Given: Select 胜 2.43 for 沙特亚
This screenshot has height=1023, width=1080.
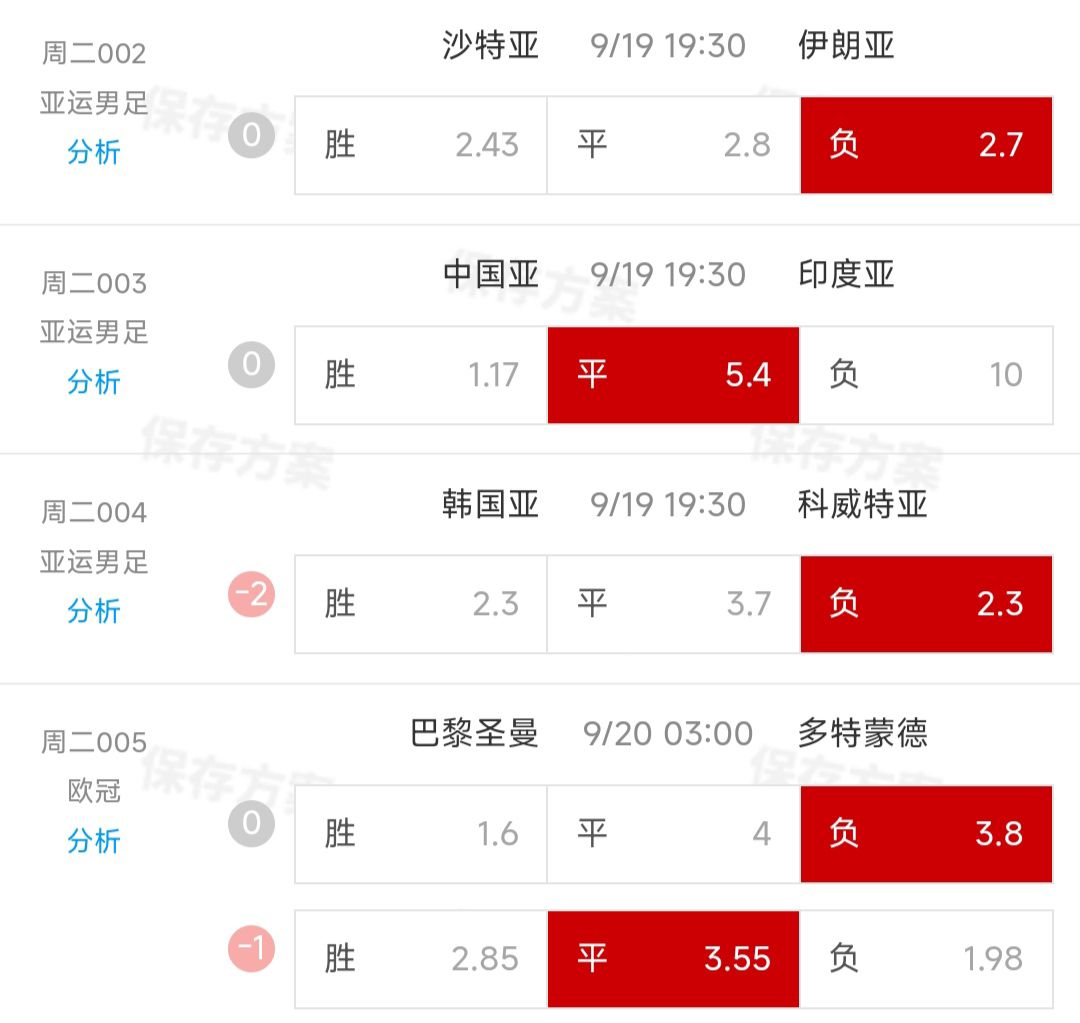Looking at the screenshot, I should tap(421, 145).
